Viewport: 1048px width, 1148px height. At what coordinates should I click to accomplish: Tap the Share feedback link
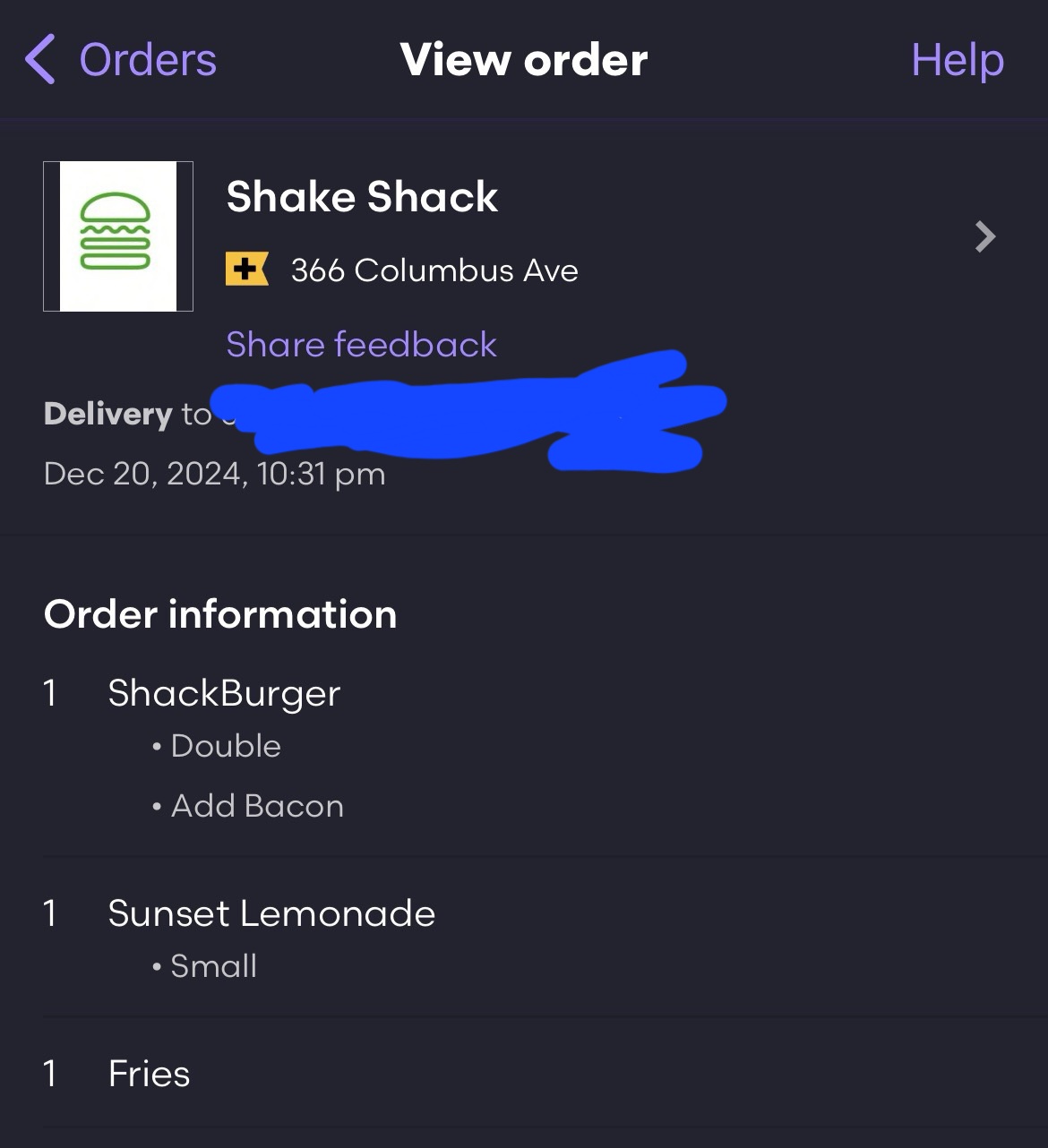(361, 345)
